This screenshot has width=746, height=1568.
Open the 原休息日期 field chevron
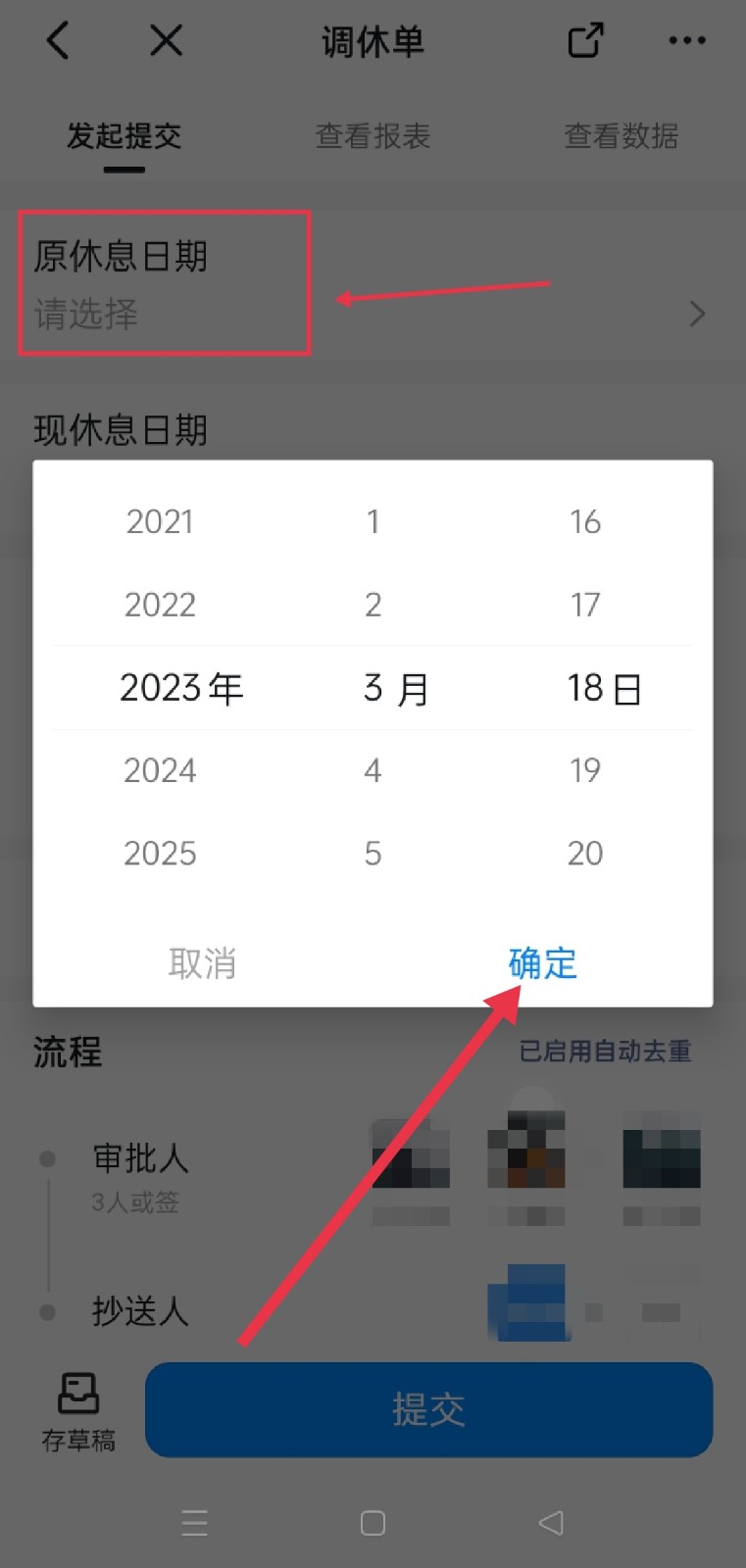697,314
